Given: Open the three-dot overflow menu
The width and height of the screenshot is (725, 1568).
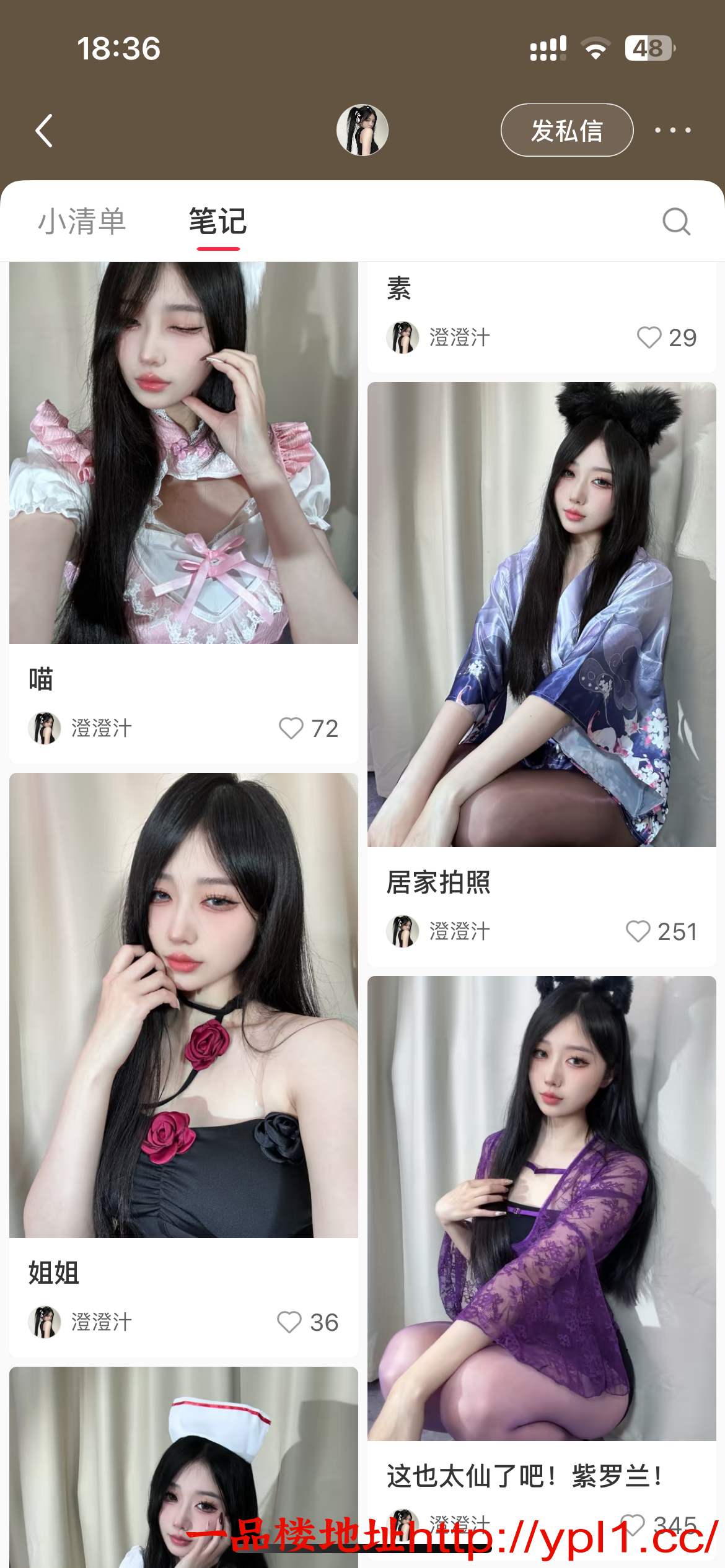Looking at the screenshot, I should [672, 130].
